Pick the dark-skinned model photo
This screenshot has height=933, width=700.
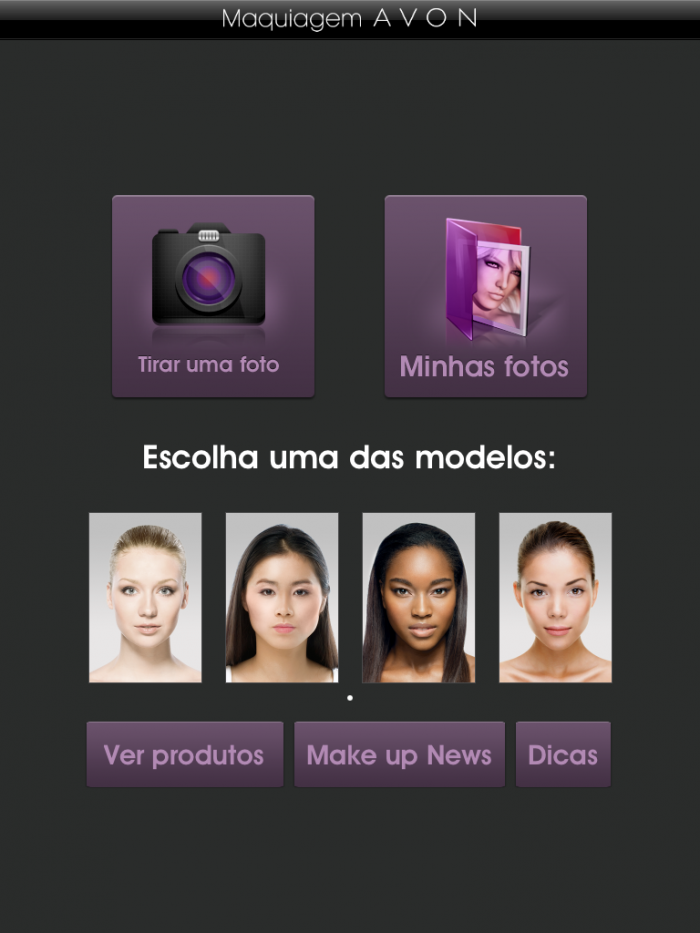point(418,597)
